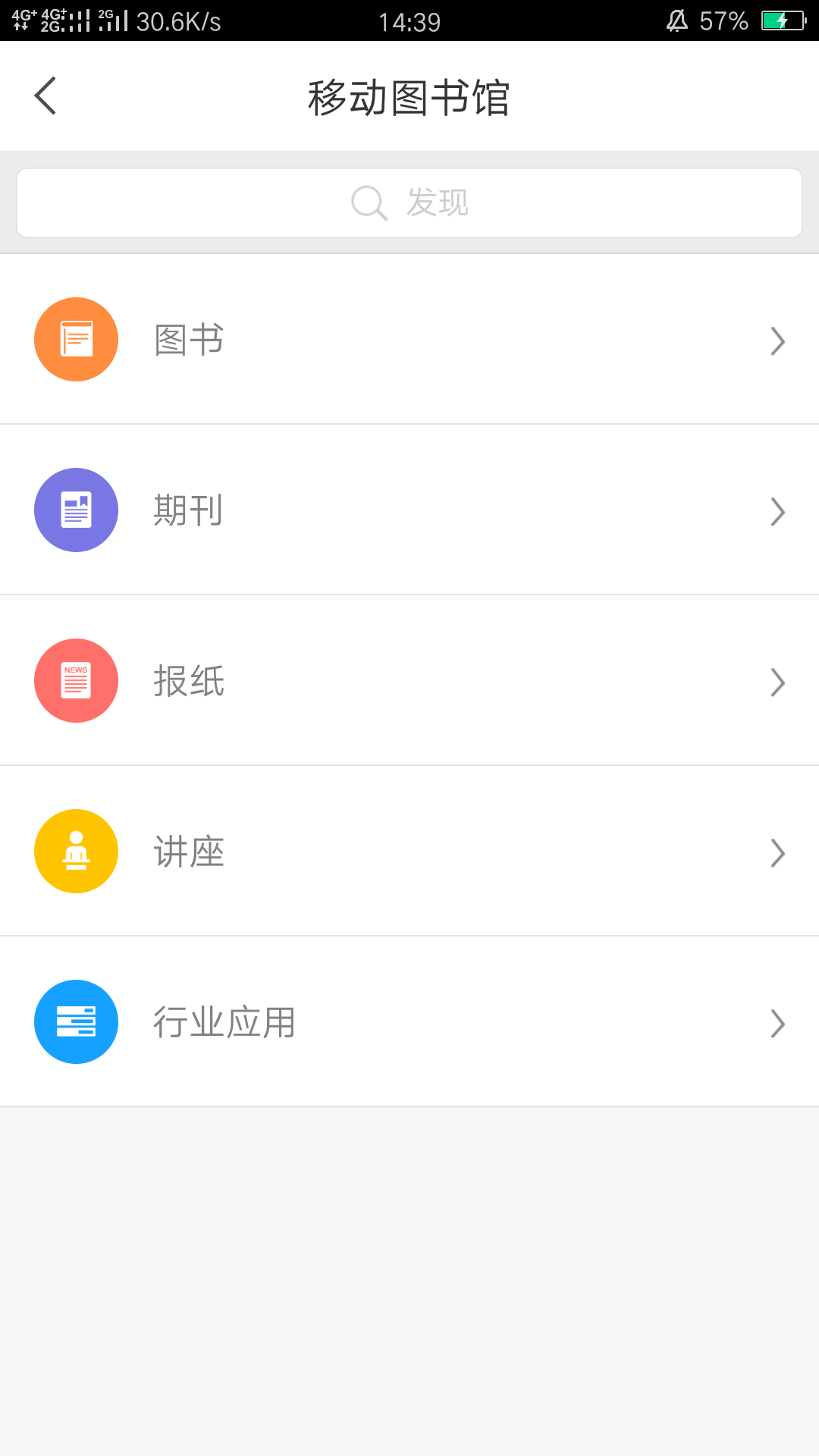Open the 期刊 section

(409, 510)
